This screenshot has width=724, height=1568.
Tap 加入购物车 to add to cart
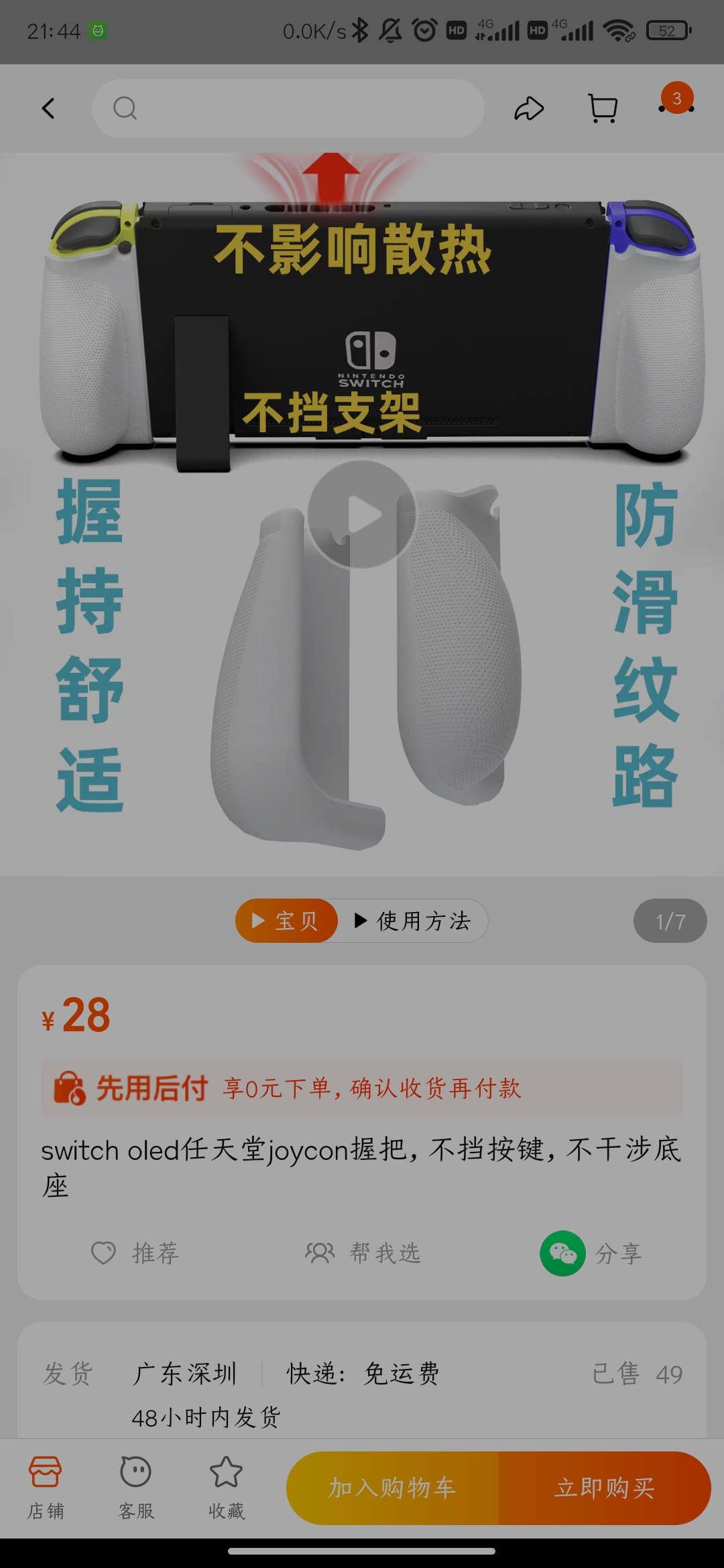coord(393,1488)
